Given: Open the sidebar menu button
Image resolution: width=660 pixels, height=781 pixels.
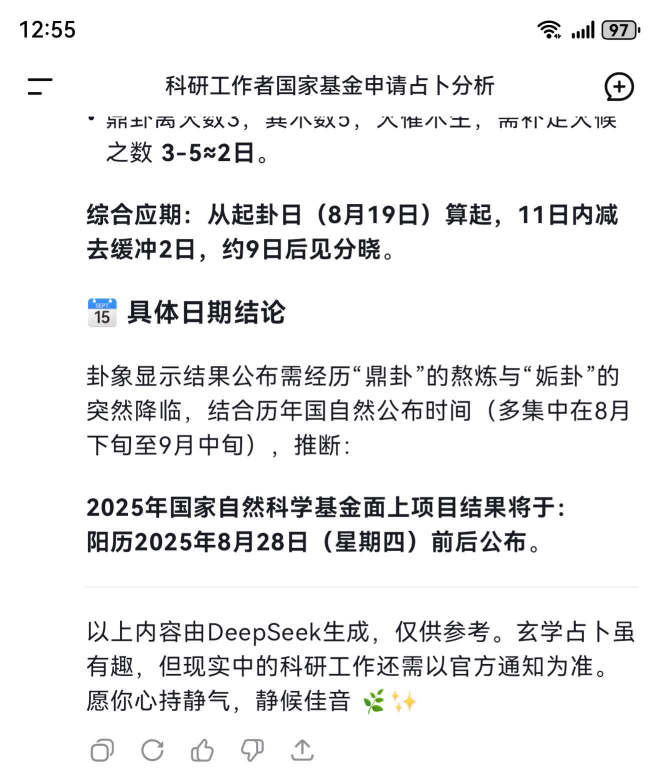Looking at the screenshot, I should (41, 87).
